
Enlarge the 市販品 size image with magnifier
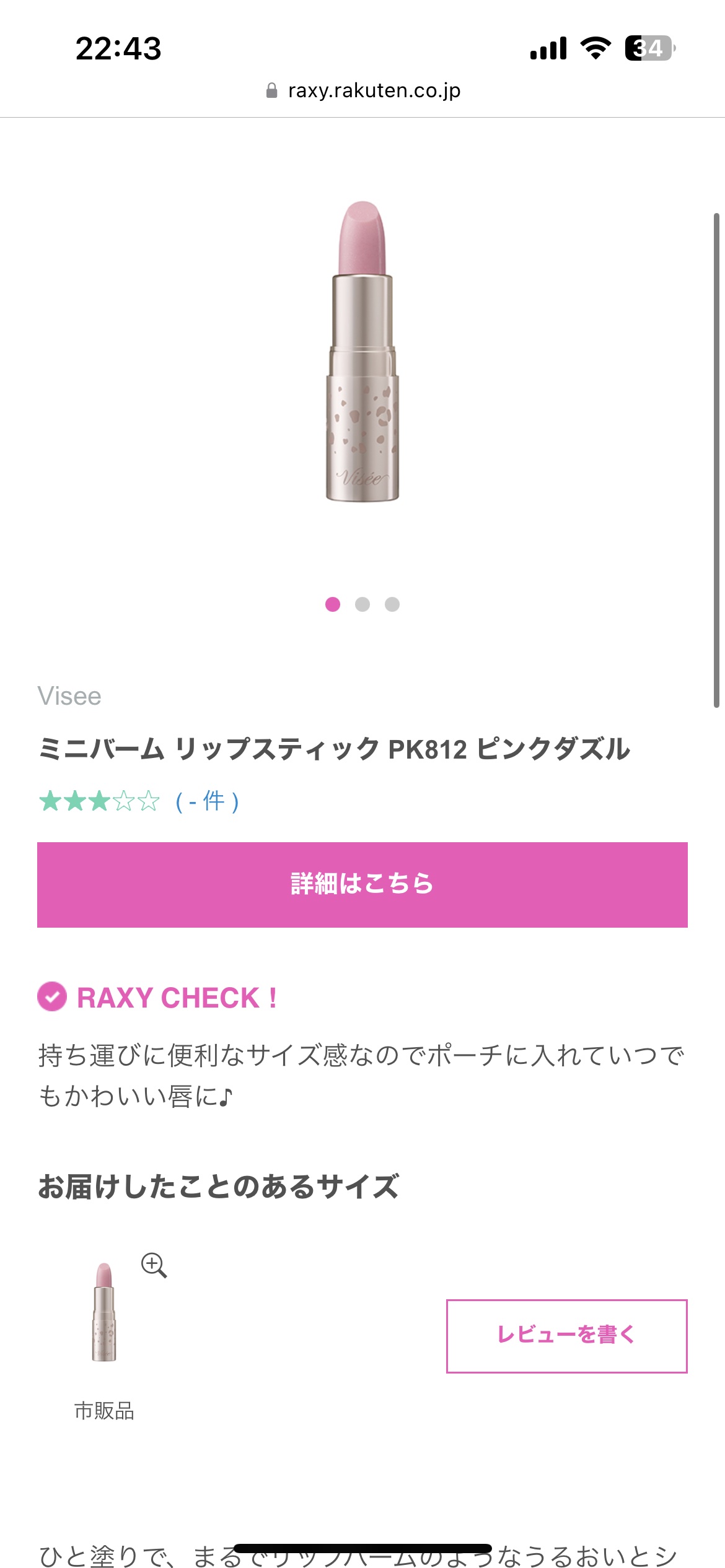(154, 1265)
